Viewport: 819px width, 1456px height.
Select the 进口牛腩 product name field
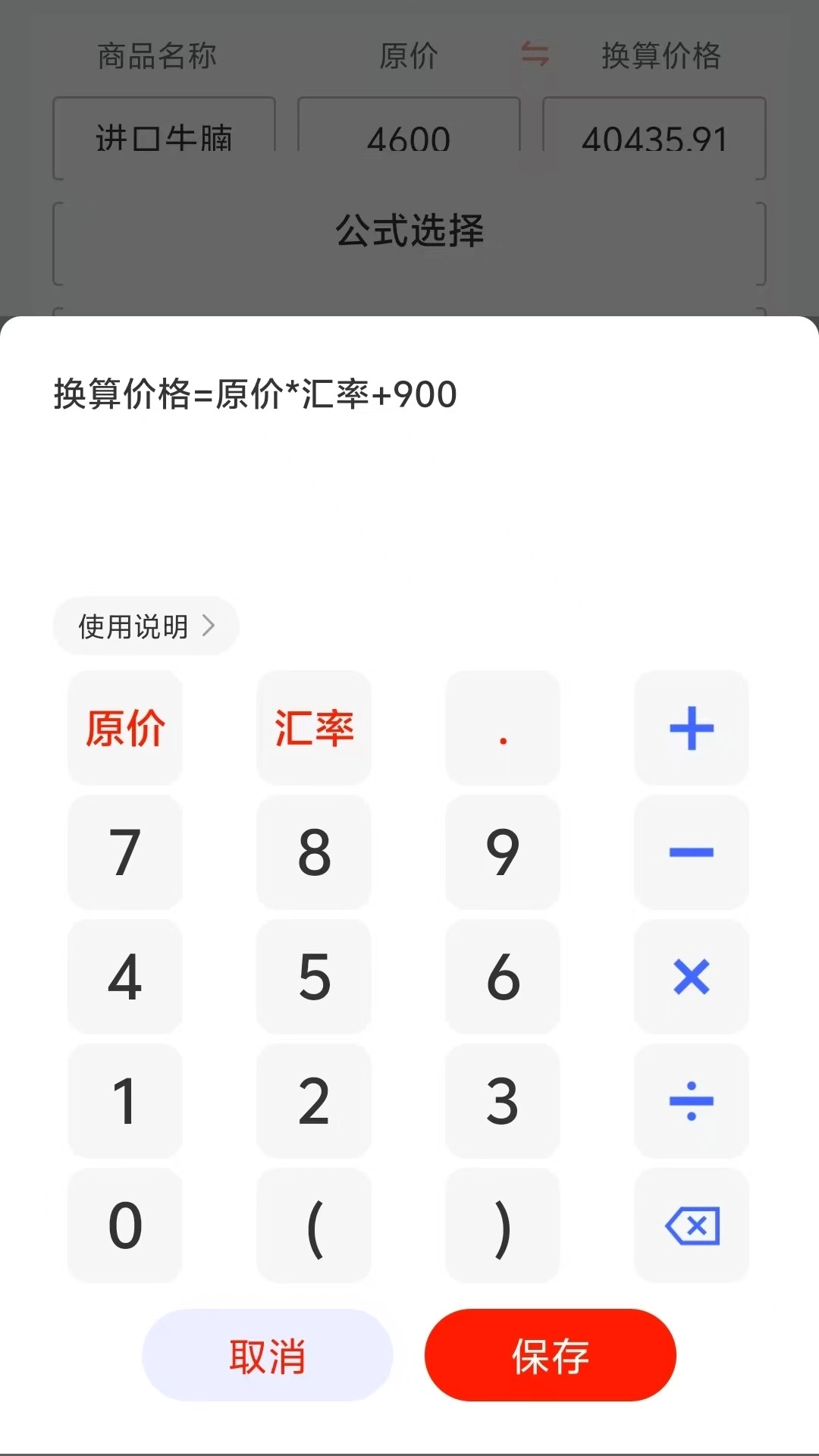click(164, 136)
